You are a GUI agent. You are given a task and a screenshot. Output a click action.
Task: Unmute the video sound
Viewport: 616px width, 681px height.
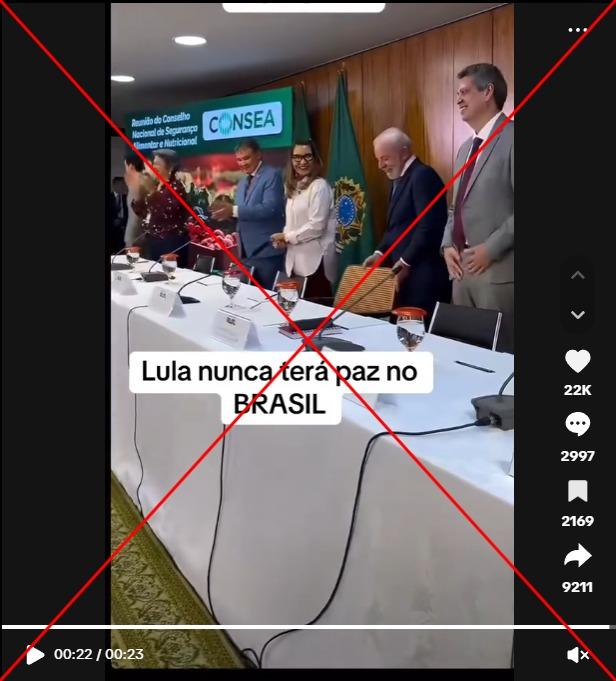click(578, 655)
